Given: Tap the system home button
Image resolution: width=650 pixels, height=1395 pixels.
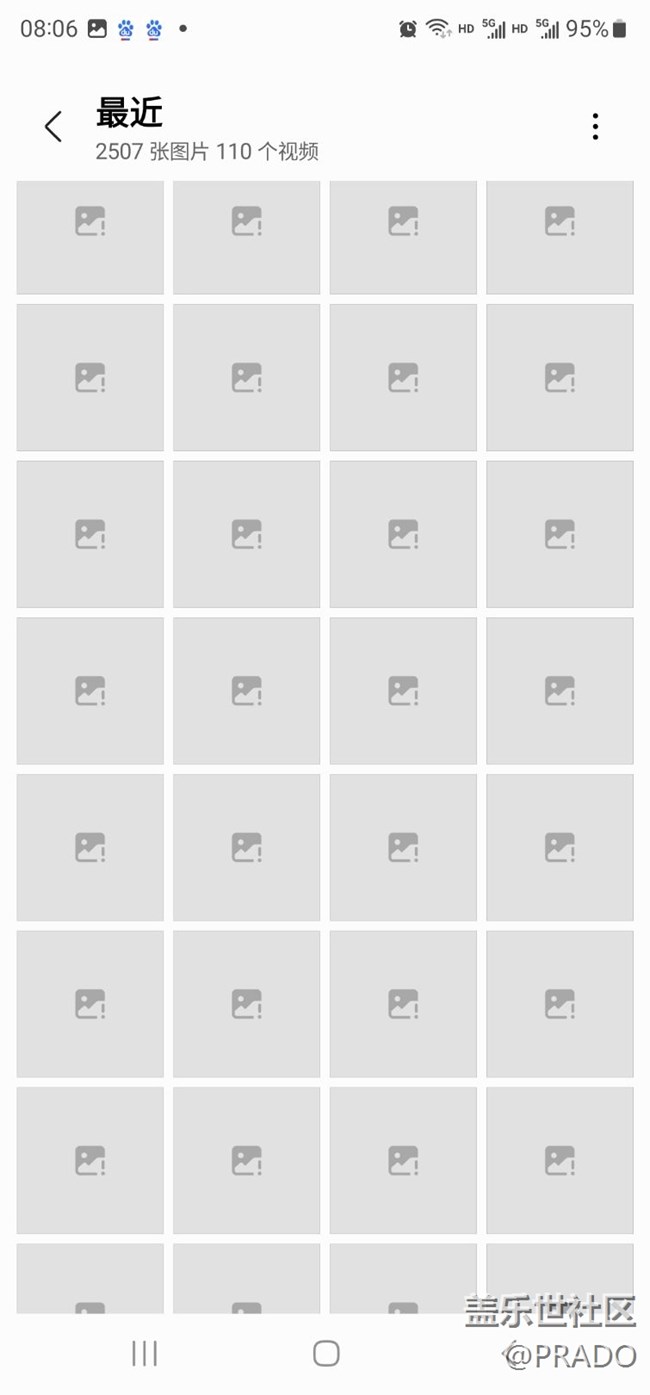Looking at the screenshot, I should point(326,1353).
